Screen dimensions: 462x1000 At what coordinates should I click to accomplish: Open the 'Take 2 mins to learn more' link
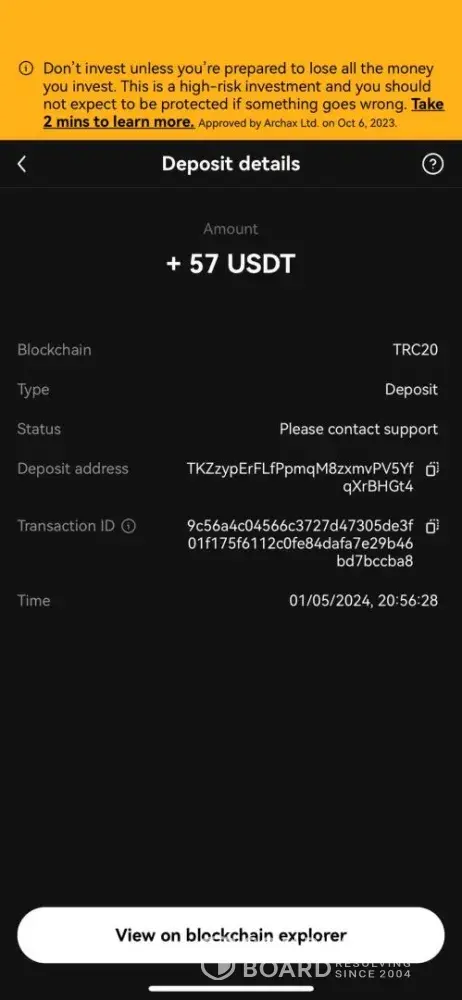243,113
